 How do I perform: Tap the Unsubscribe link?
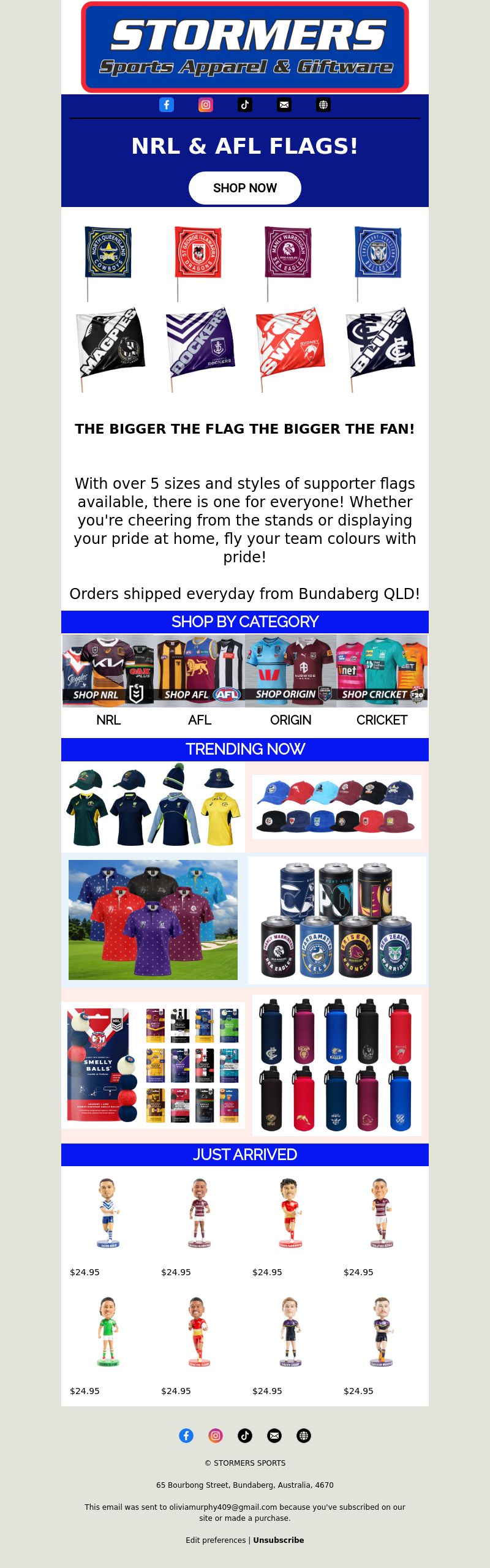point(279,1540)
